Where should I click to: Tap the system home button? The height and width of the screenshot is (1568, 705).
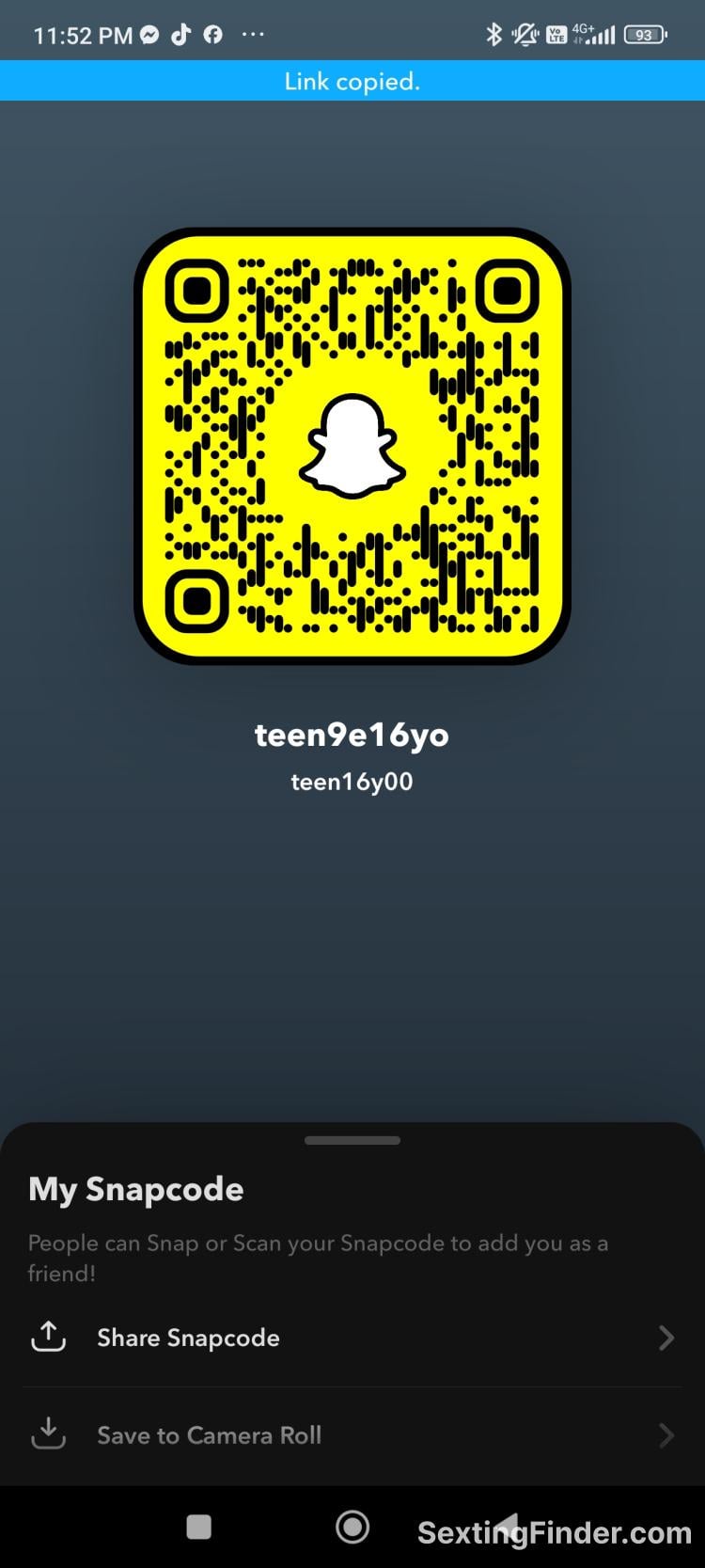click(x=352, y=1526)
